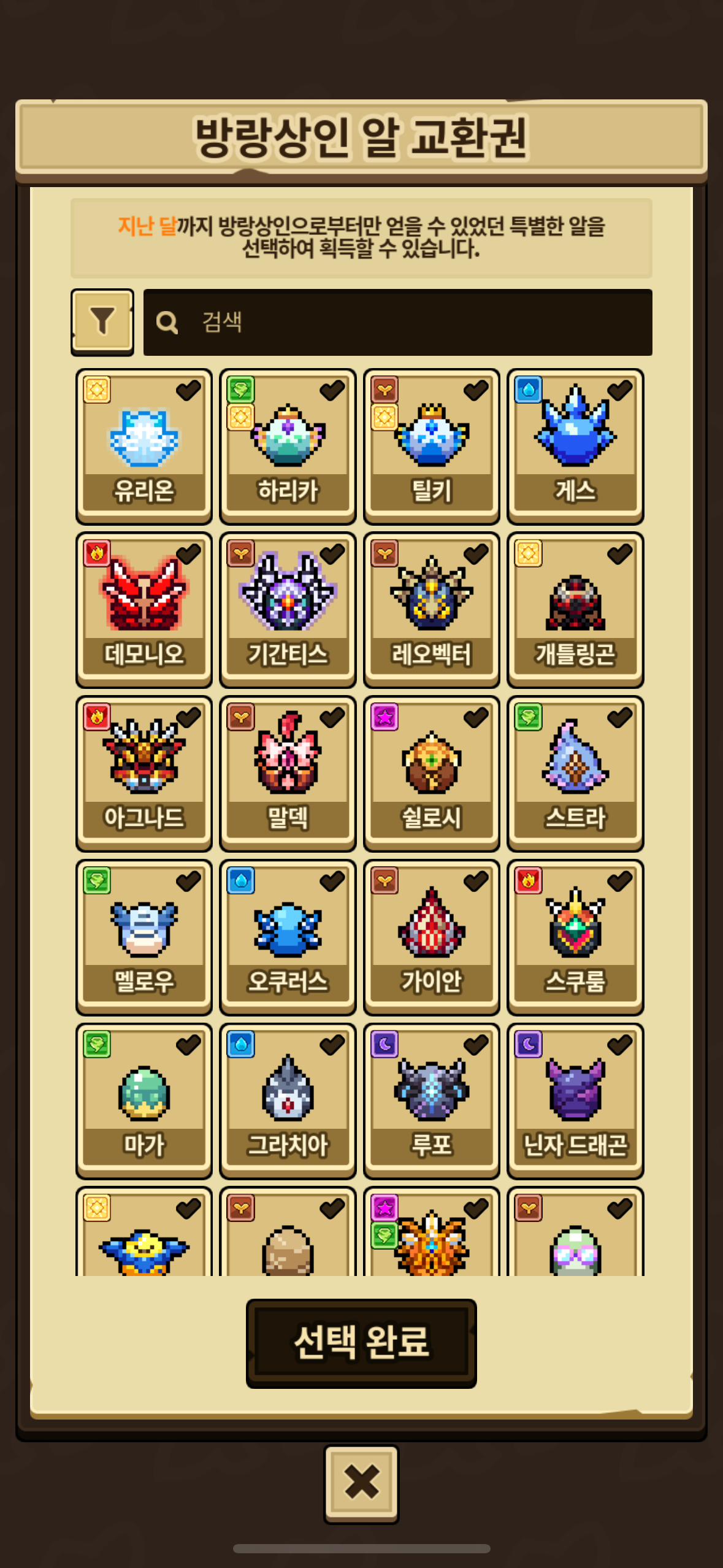Tap the 쉴로시 egg
723x1568 pixels.
coord(431,774)
